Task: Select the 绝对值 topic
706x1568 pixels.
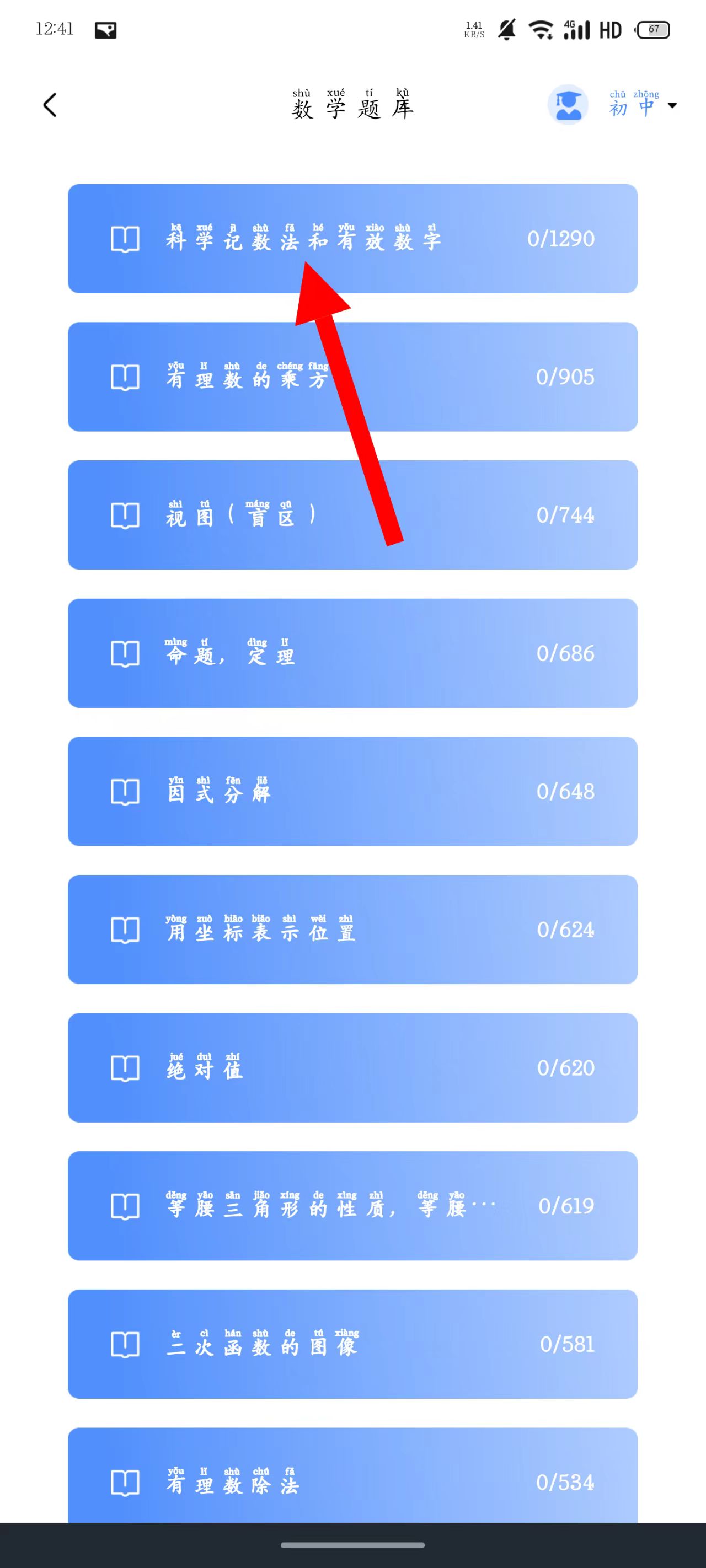Action: coord(352,1067)
